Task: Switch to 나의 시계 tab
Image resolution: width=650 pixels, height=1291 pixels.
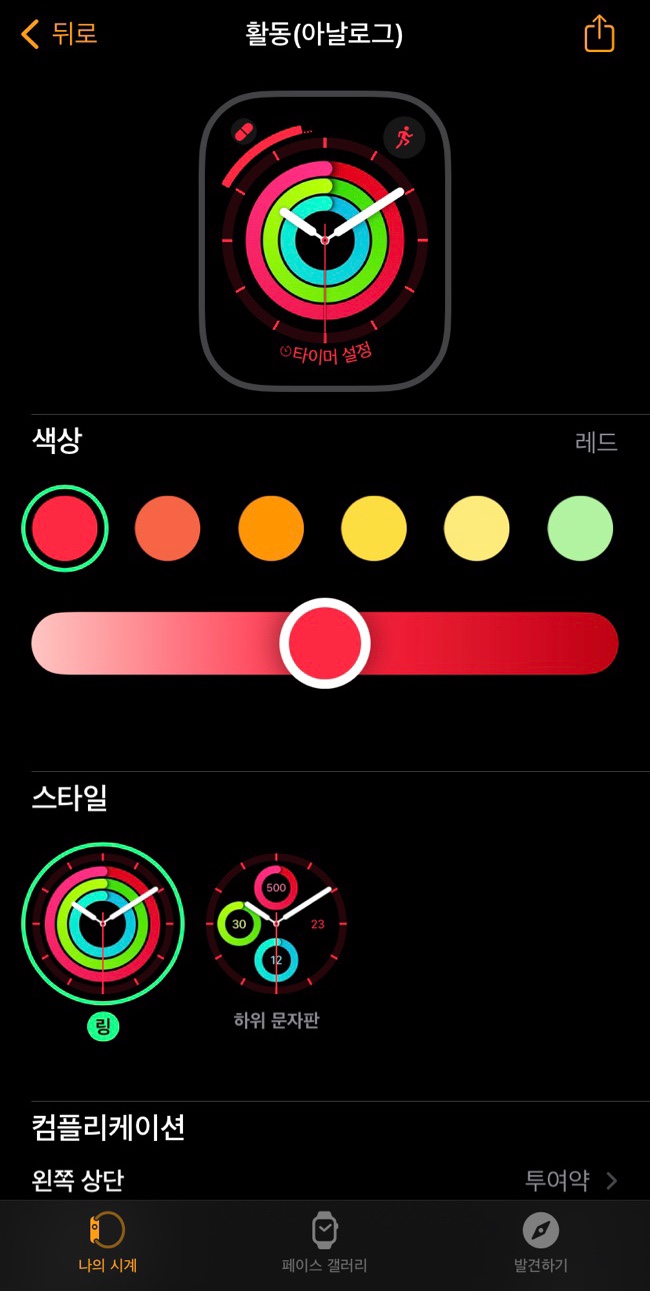Action: click(108, 1243)
